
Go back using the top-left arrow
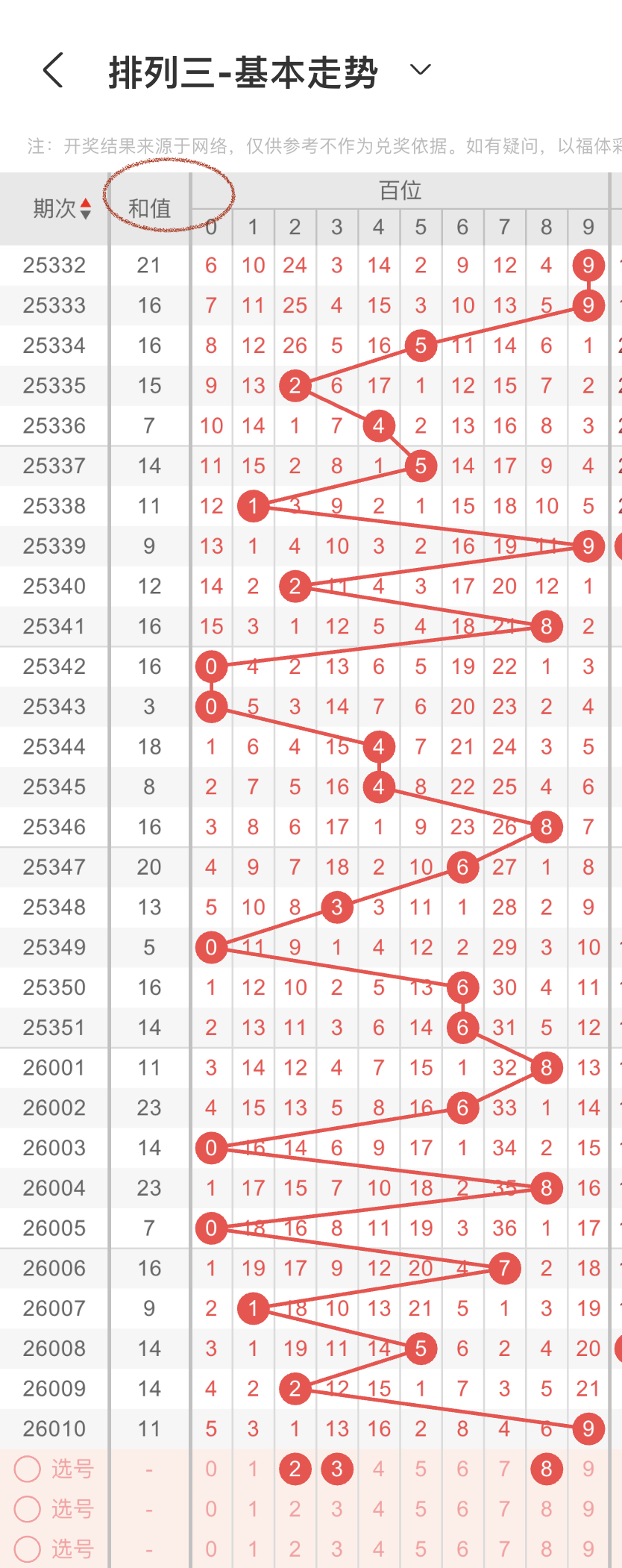(53, 71)
